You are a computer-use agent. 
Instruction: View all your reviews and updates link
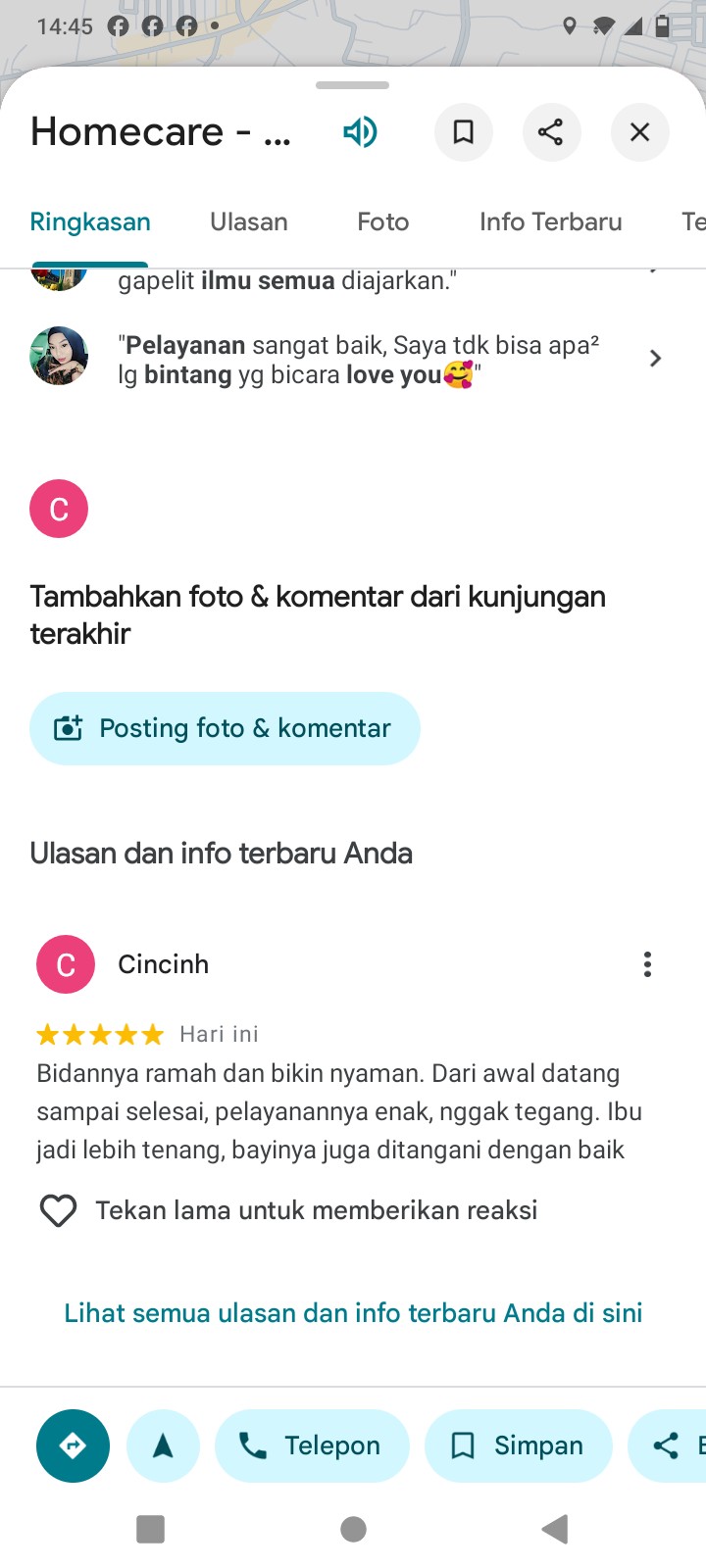[x=353, y=1312]
